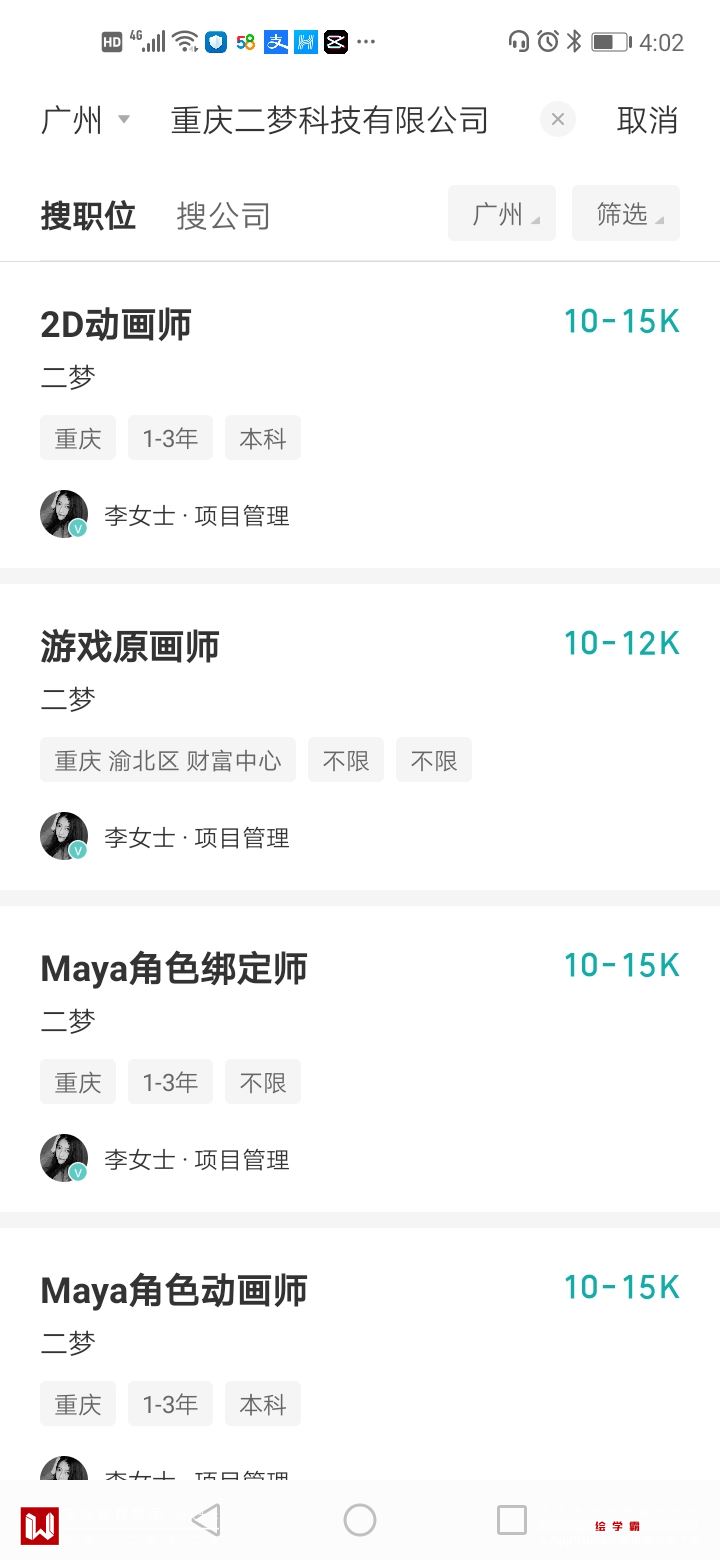Image resolution: width=720 pixels, height=1560 pixels.
Task: Expand the 广州 location filter chip
Action: click(501, 214)
